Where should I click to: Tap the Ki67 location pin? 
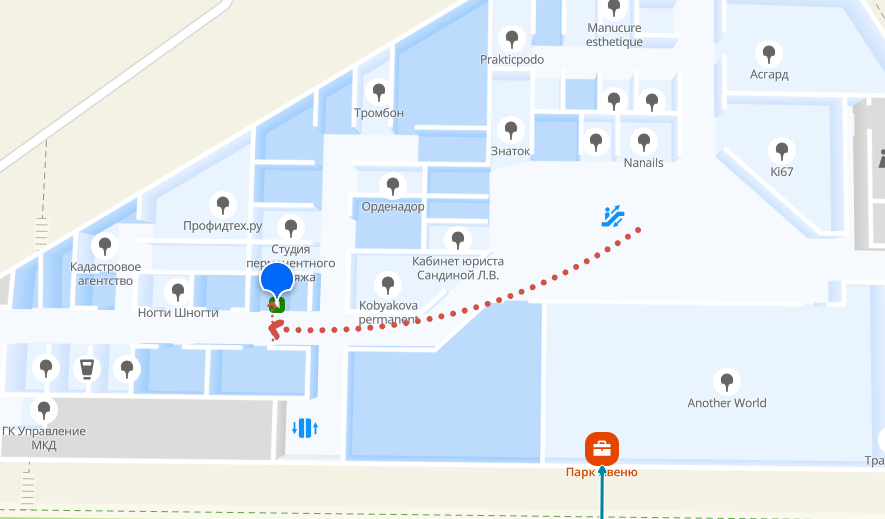point(781,151)
